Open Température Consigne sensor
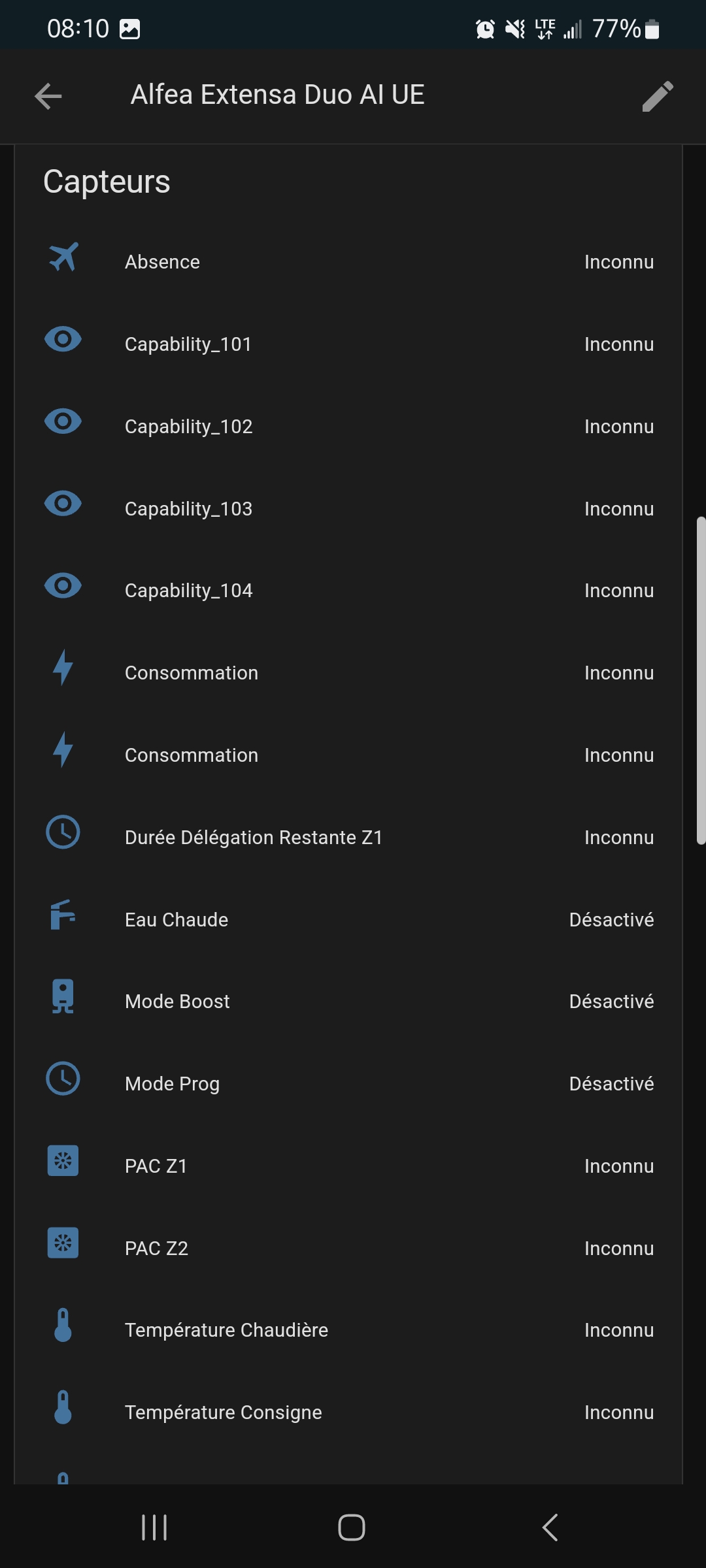This screenshot has height=1568, width=706. click(x=348, y=1413)
